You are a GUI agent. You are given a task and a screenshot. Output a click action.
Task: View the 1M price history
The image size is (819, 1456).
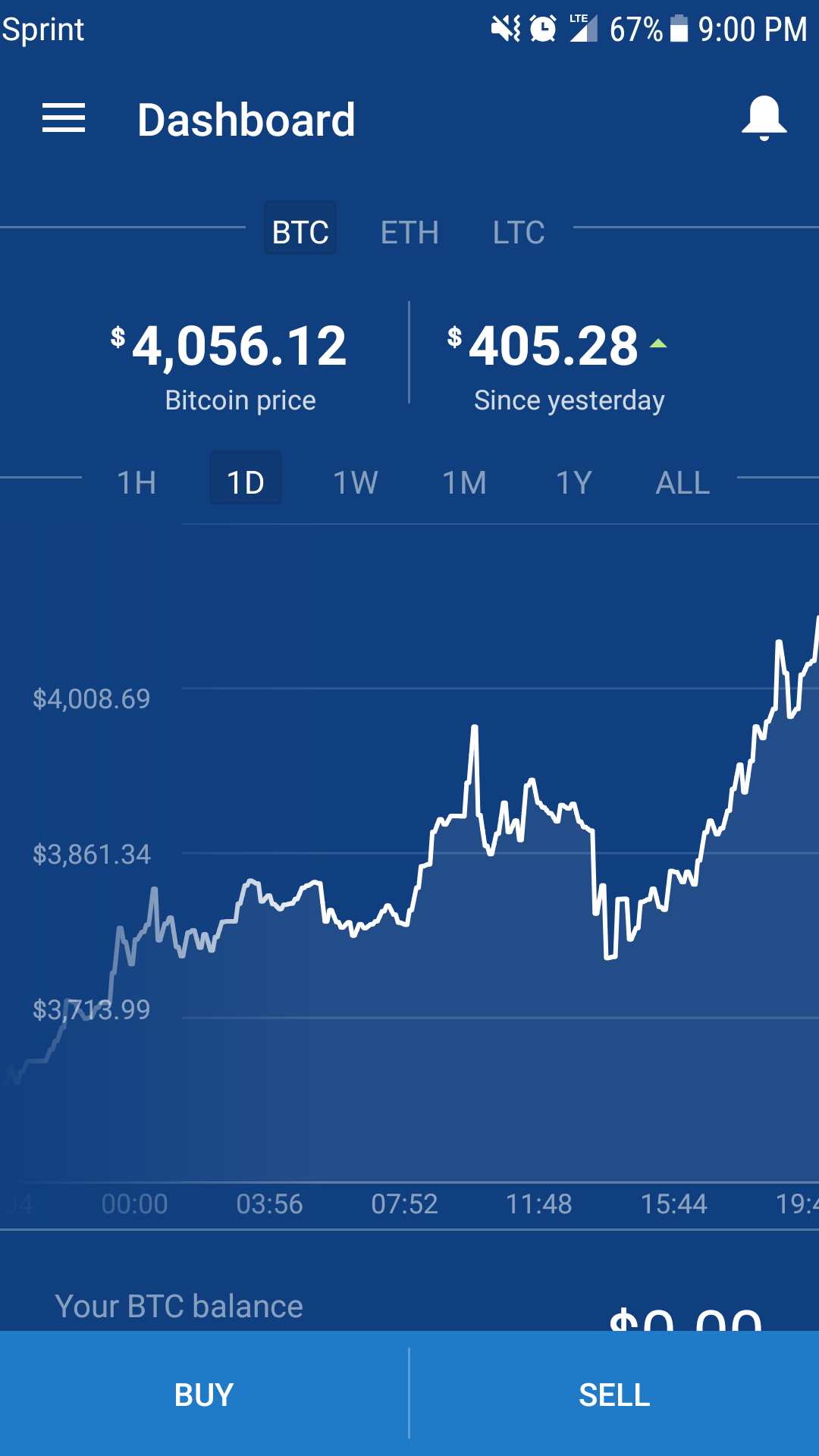tap(464, 482)
